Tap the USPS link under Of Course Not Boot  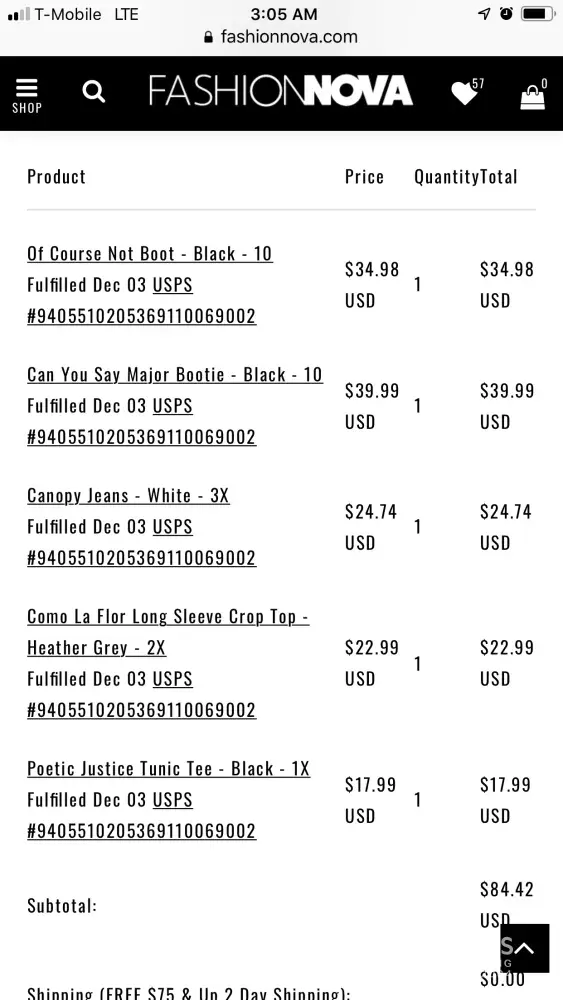coord(173,285)
